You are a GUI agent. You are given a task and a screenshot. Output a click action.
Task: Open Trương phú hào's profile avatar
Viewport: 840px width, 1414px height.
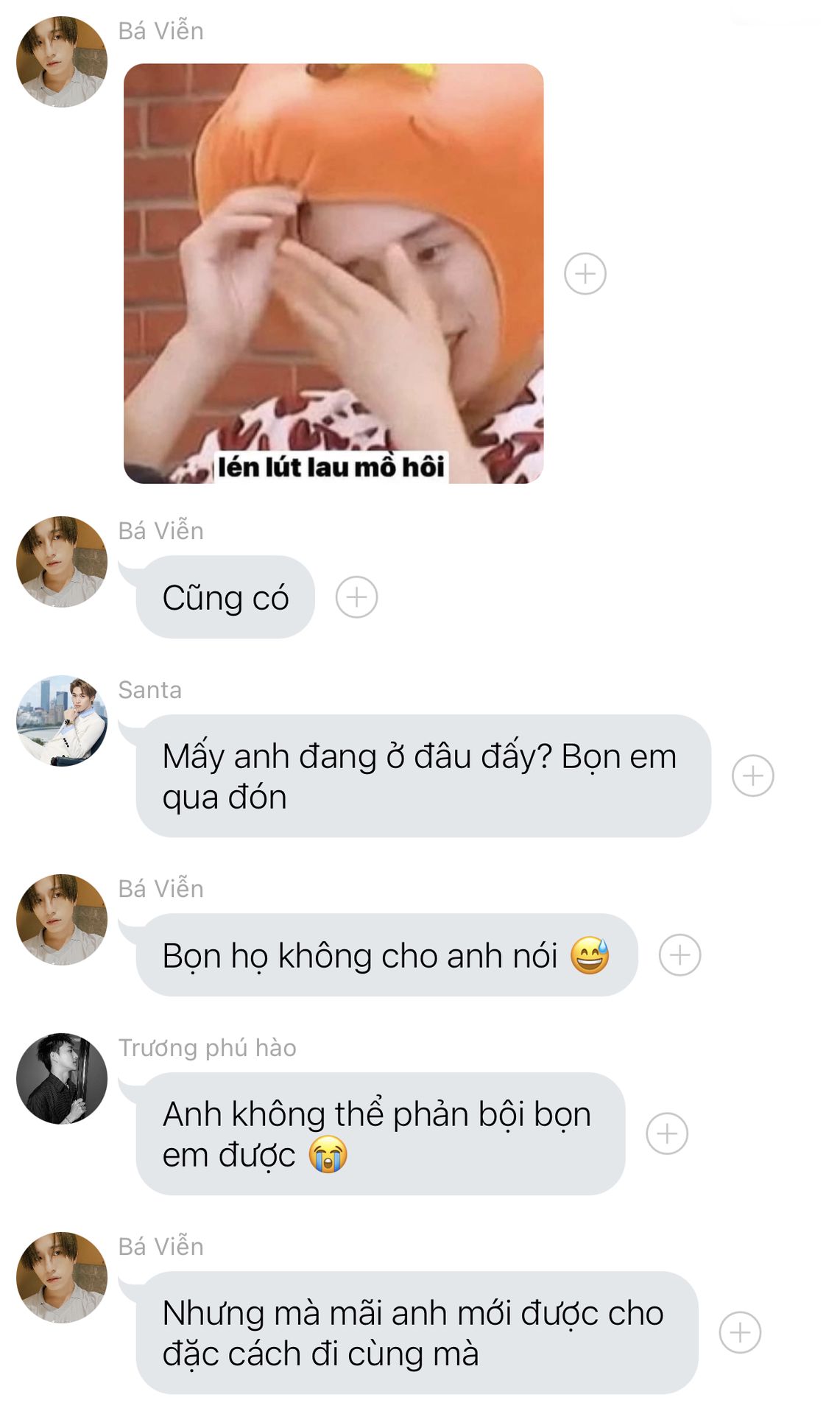62,1079
